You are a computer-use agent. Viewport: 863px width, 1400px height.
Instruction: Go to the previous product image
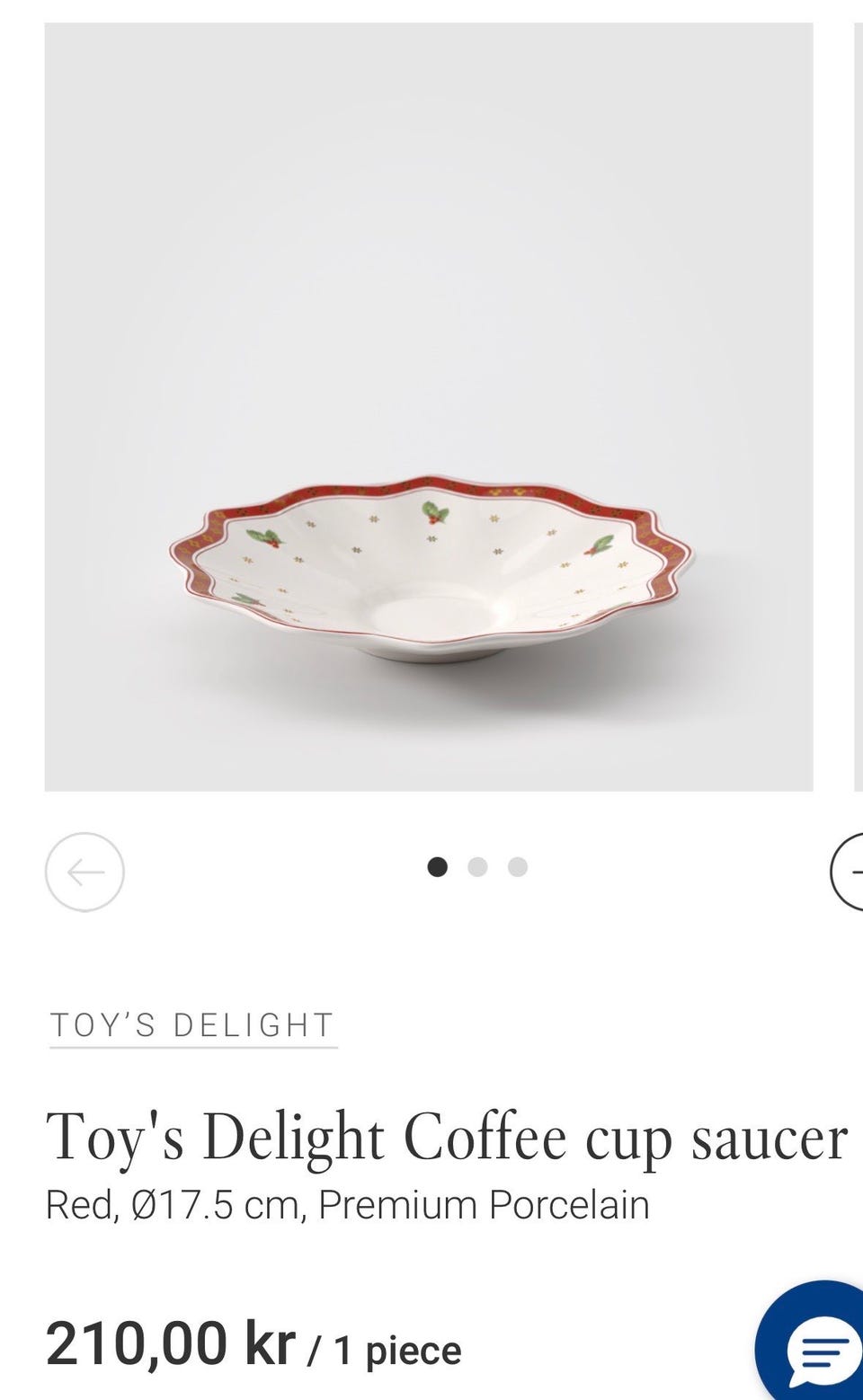point(85,872)
